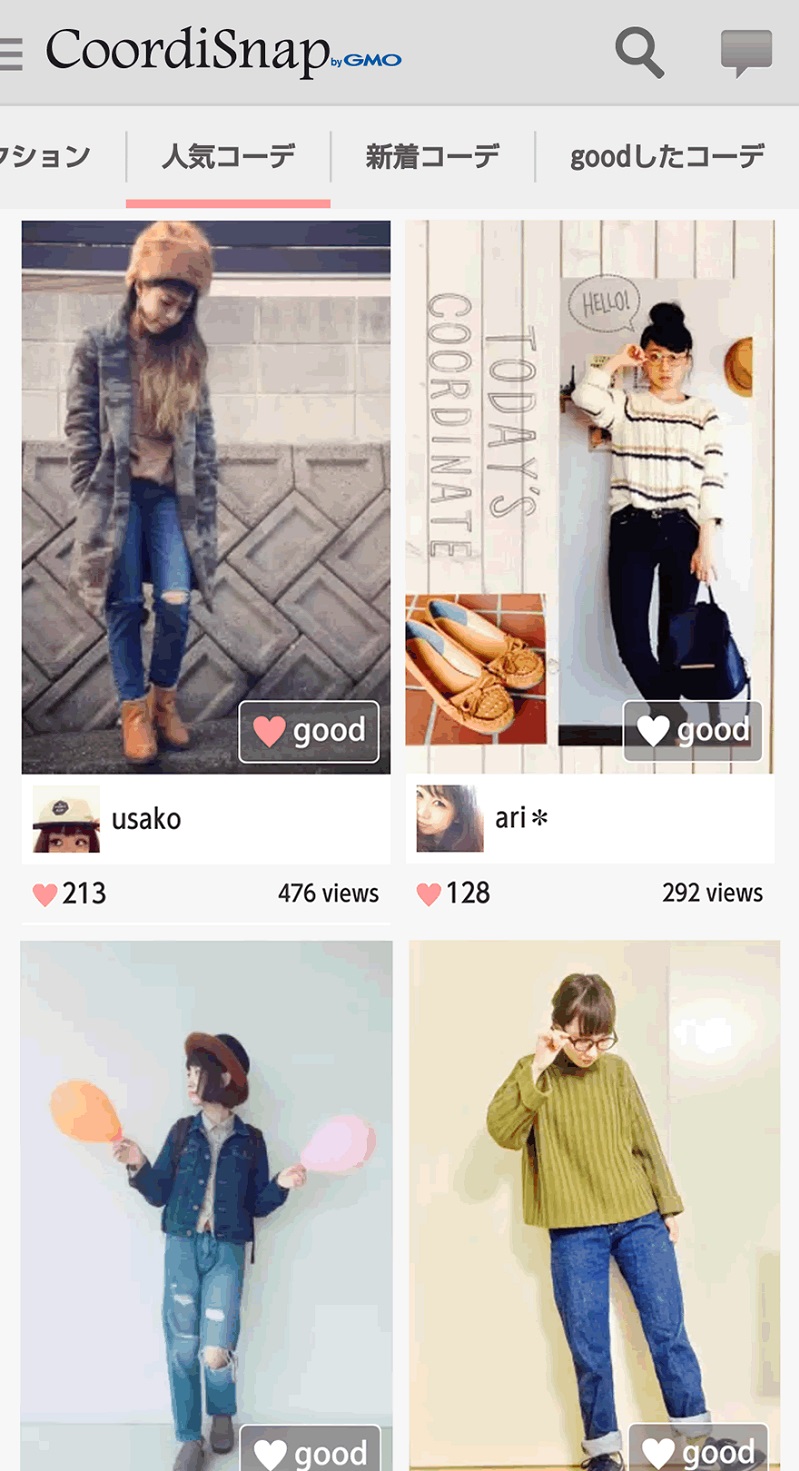Viewport: 799px width, 1471px height.
Task: Open the green sweater outfit photo
Action: pyautogui.click(x=594, y=1180)
